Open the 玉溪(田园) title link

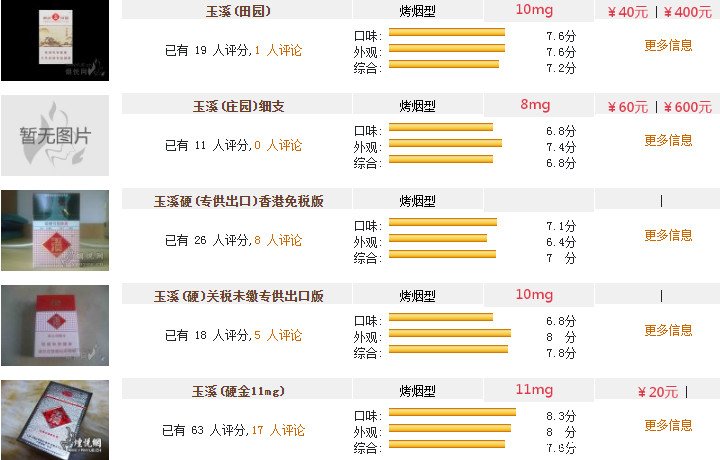(x=238, y=11)
